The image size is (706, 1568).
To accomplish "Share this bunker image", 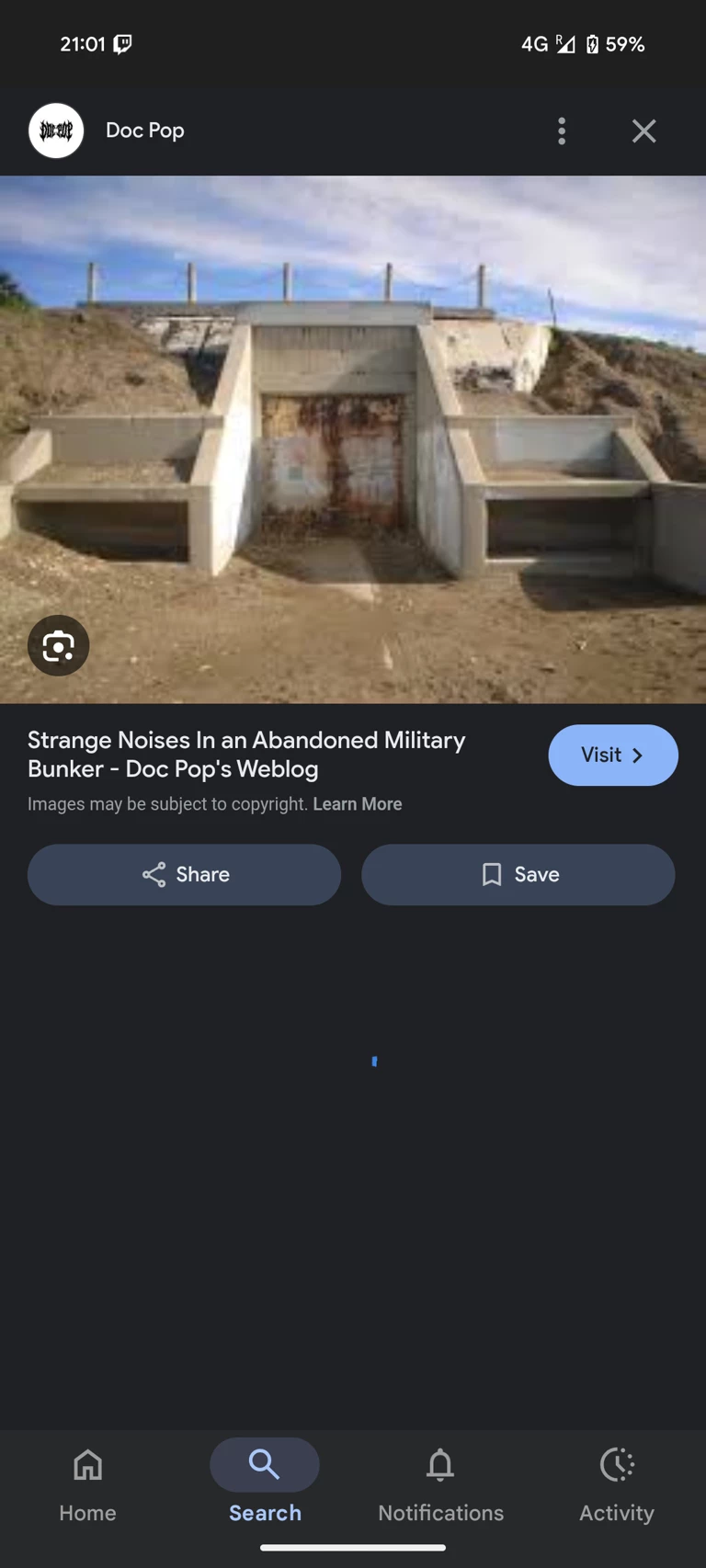I will click(184, 874).
